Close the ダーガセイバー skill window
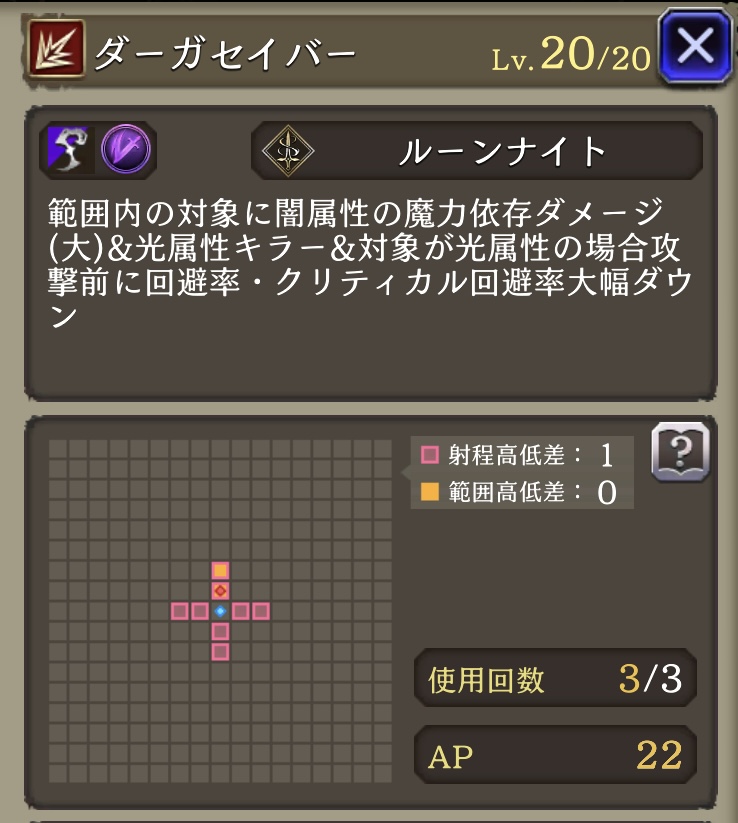738x823 pixels. pos(696,46)
